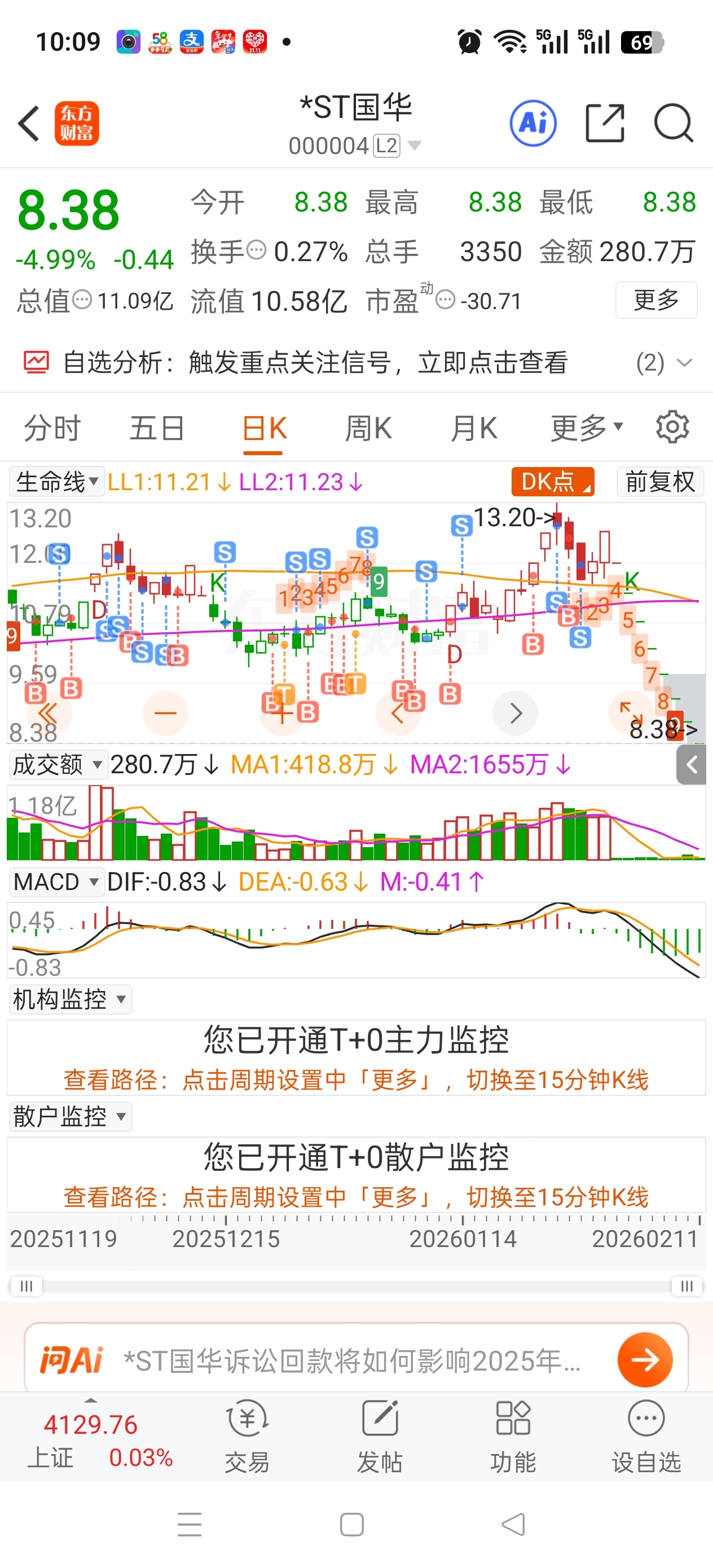The height and width of the screenshot is (1568, 713).
Task: Go back using the top-left arrow
Action: click(29, 124)
